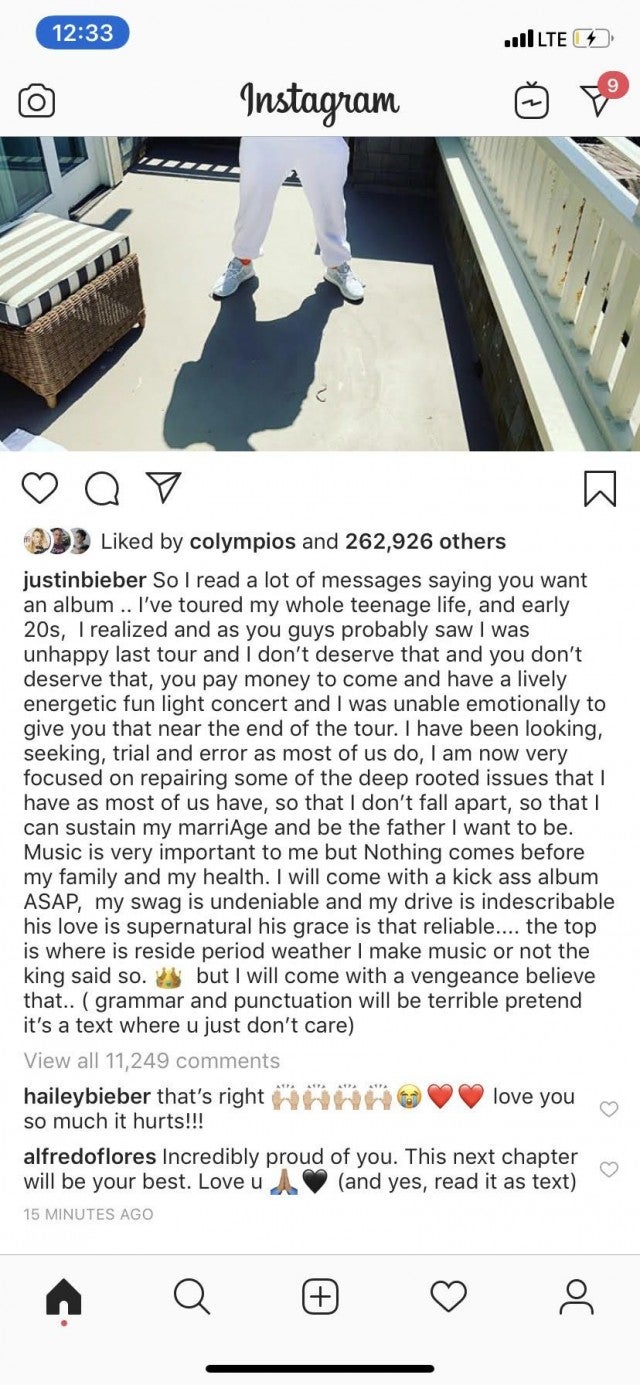View the list of 262,926 others who liked

pos(425,542)
